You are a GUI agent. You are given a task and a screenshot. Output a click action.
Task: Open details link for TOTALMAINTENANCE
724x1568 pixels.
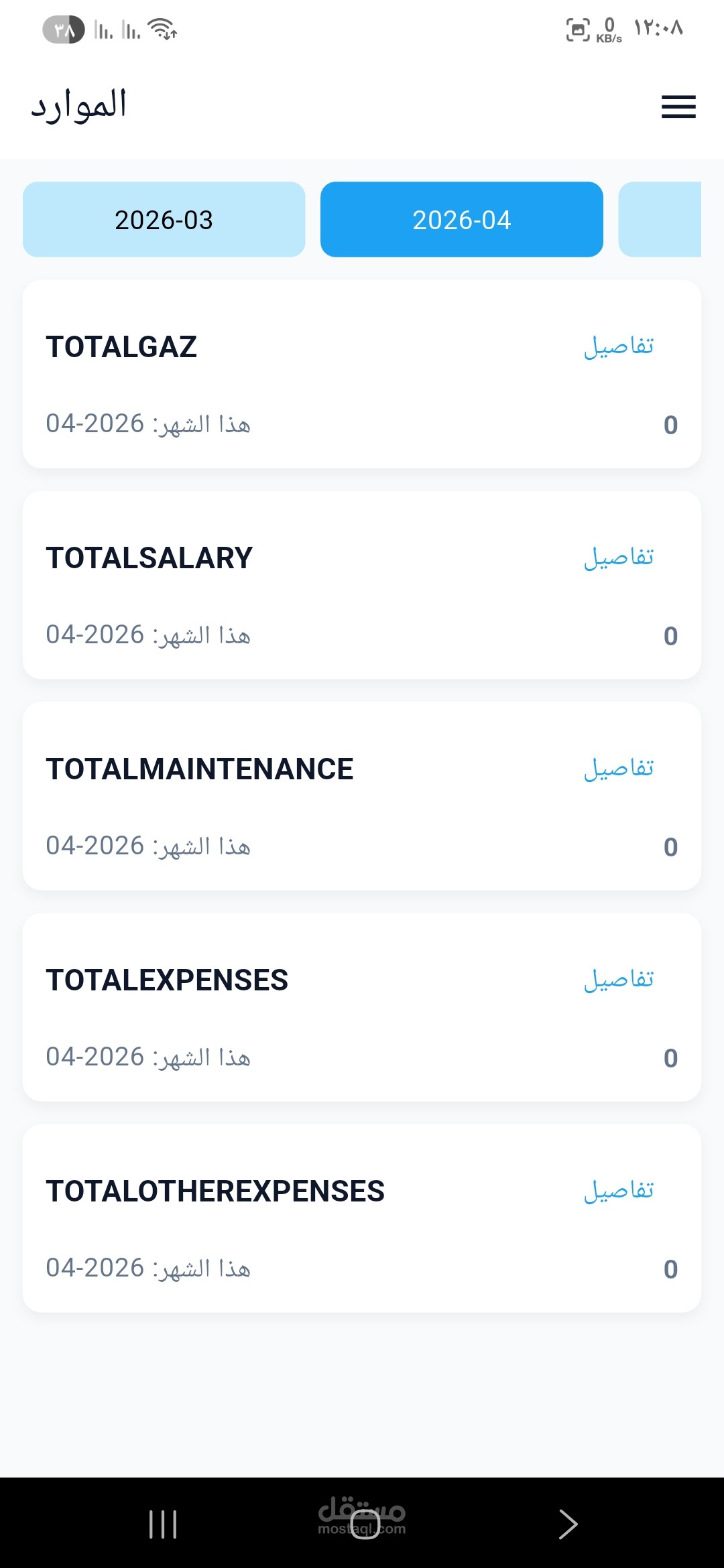(x=618, y=769)
